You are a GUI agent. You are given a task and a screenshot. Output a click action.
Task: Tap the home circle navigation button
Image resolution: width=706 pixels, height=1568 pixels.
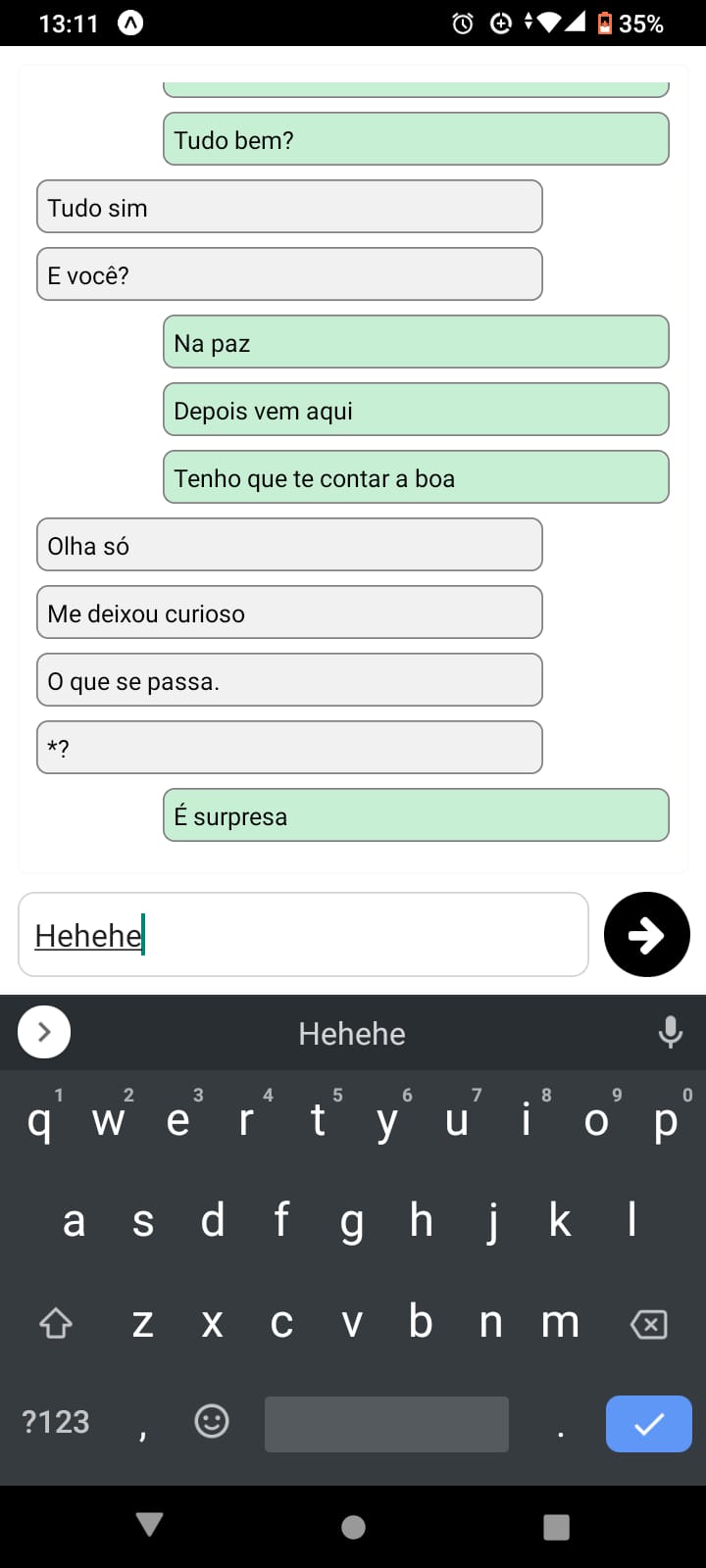[x=352, y=1526]
